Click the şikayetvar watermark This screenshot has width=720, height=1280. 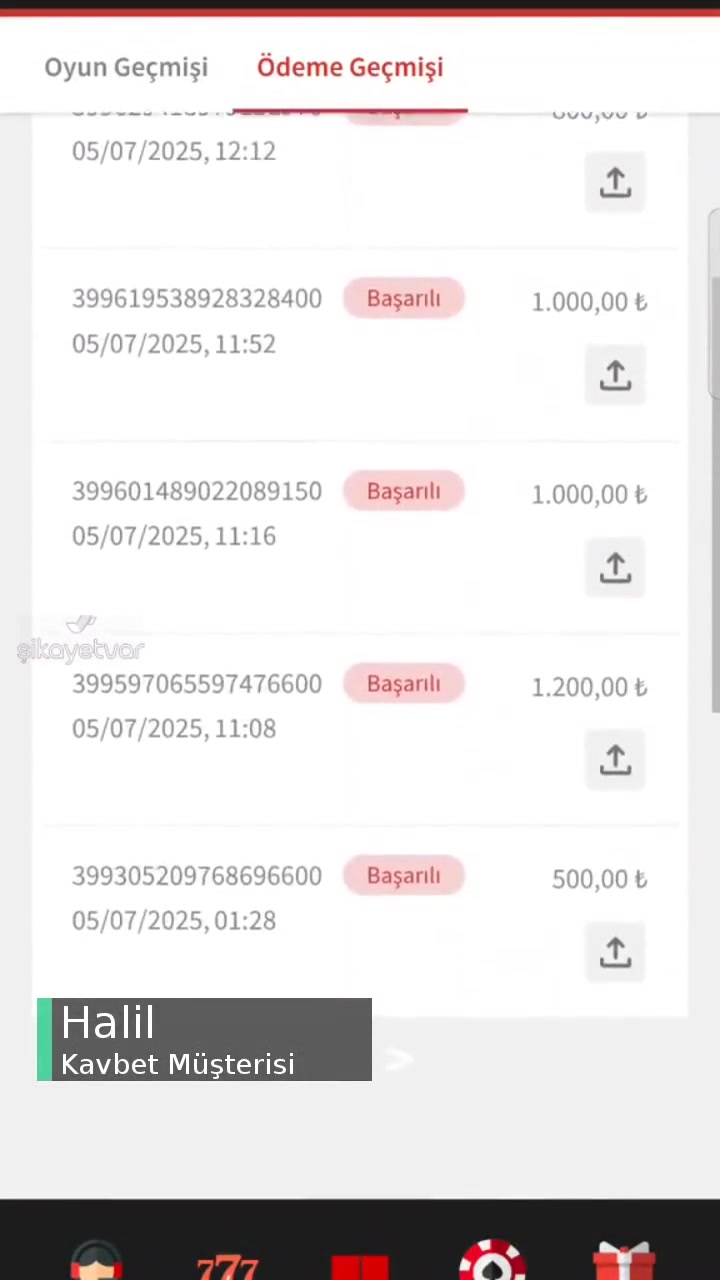click(80, 648)
